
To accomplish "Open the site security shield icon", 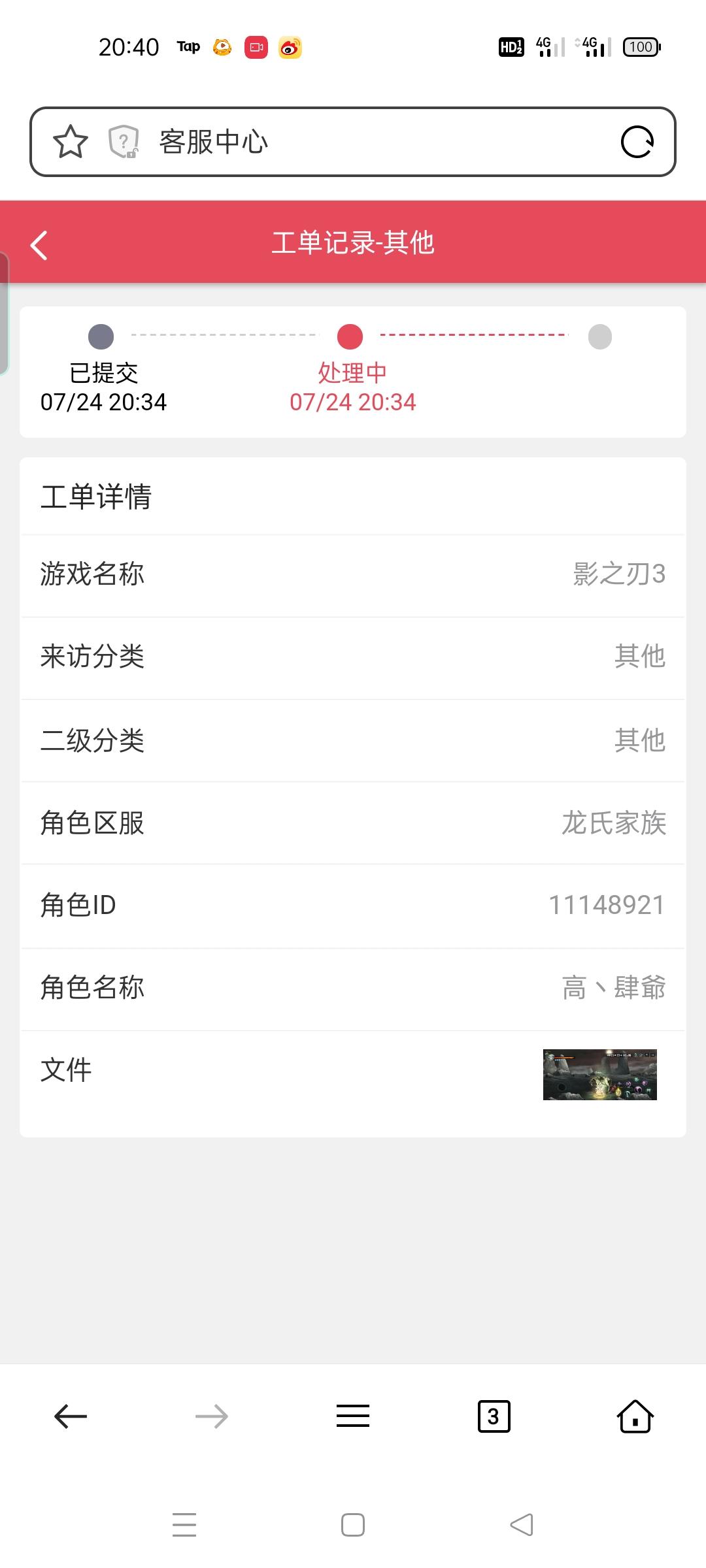I will [124, 142].
